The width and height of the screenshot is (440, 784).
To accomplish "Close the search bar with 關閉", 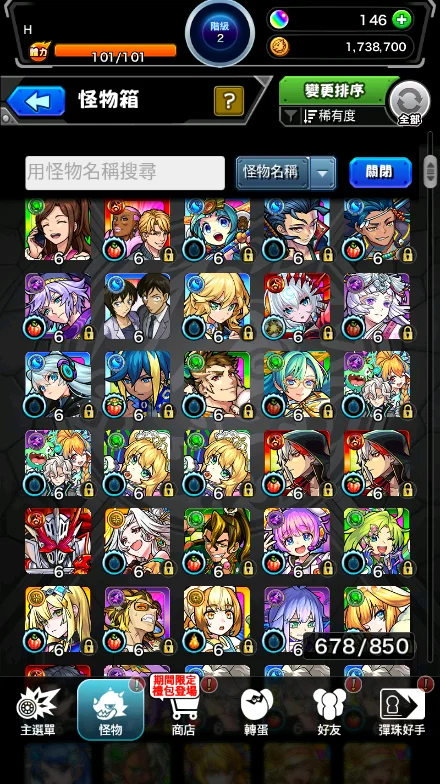I will (x=380, y=172).
